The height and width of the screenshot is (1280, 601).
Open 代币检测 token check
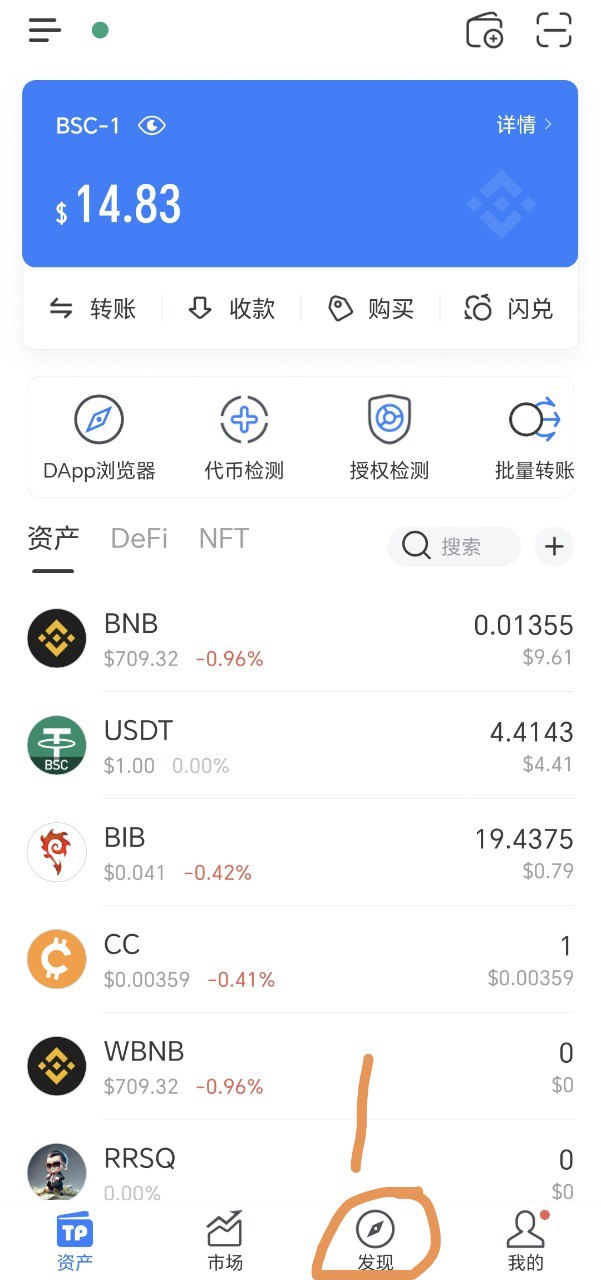coord(244,437)
